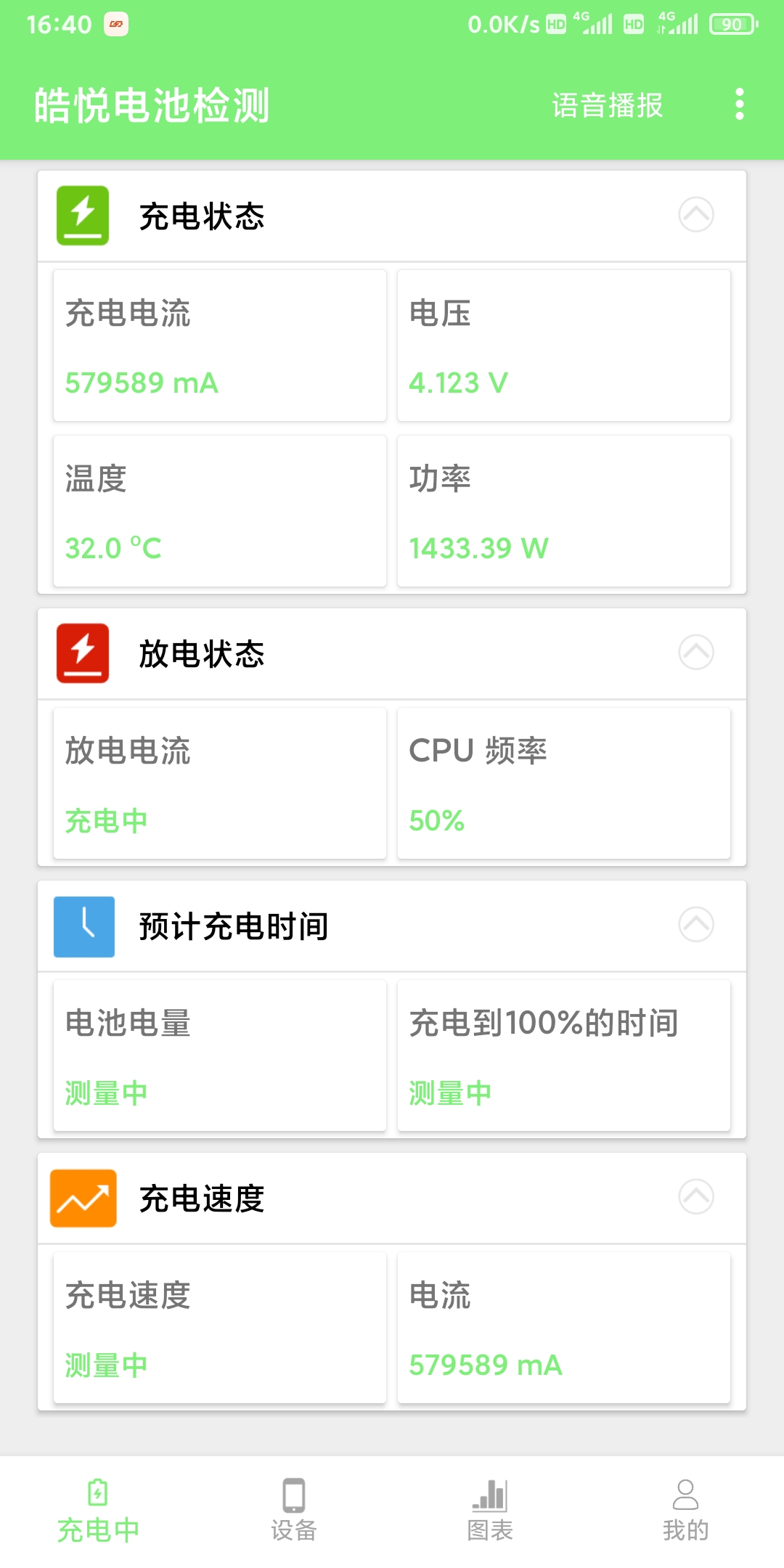Image resolution: width=784 pixels, height=1568 pixels.
Task: Collapse the 充电状态 section
Action: [695, 214]
